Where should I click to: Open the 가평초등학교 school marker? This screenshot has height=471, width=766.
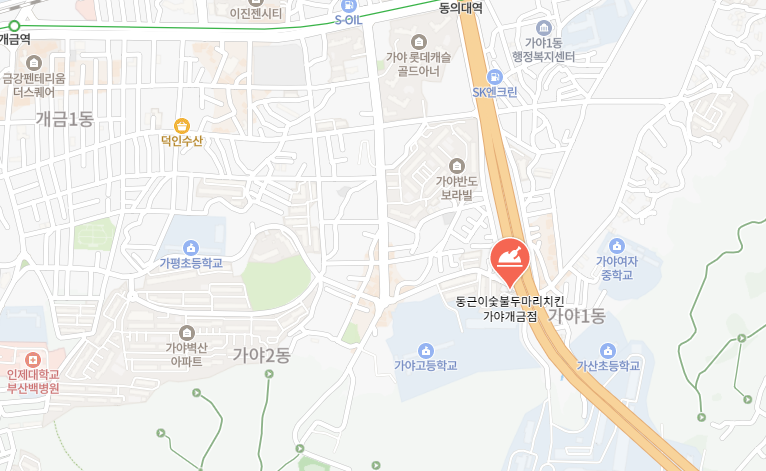click(x=190, y=247)
